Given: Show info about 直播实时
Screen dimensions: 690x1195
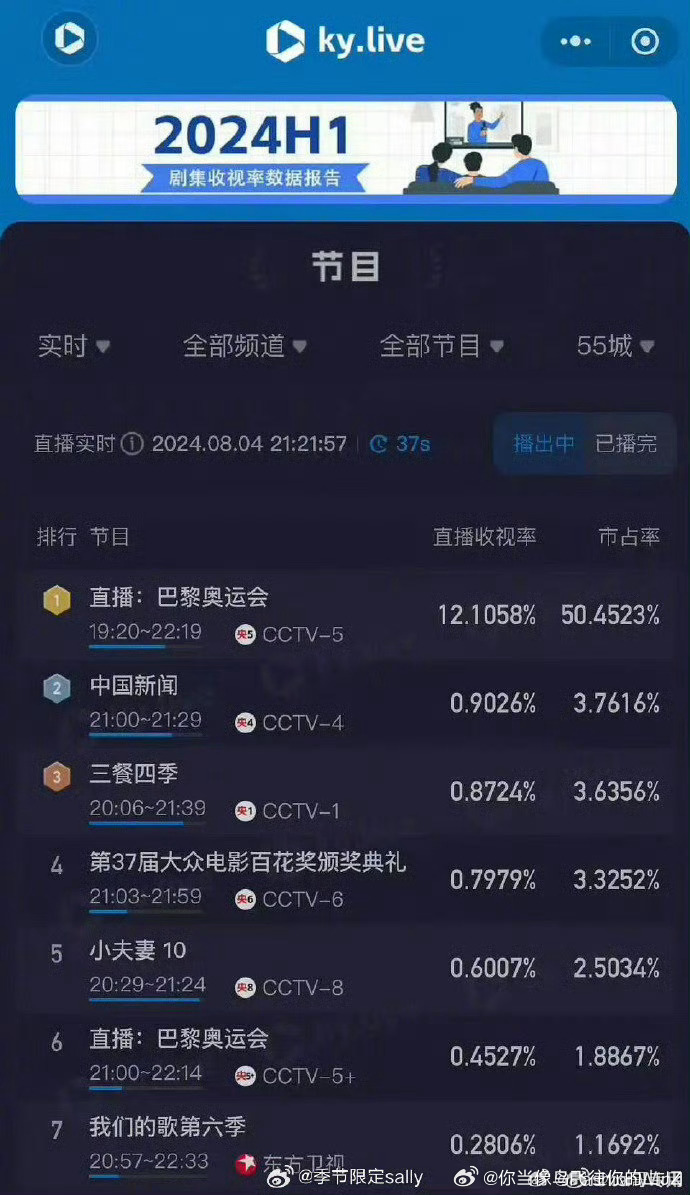Looking at the screenshot, I should 132,444.
